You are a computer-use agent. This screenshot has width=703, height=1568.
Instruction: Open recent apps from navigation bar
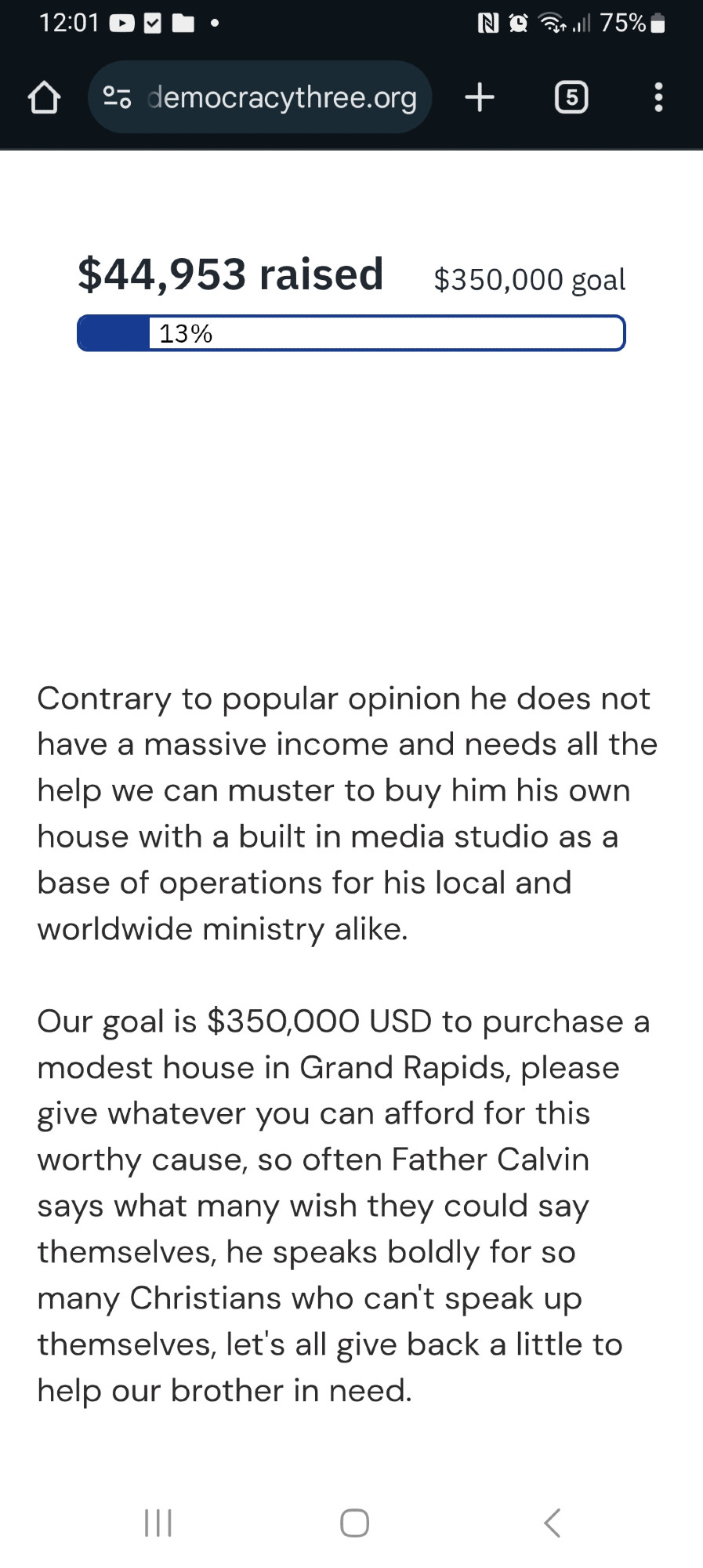click(x=158, y=1523)
